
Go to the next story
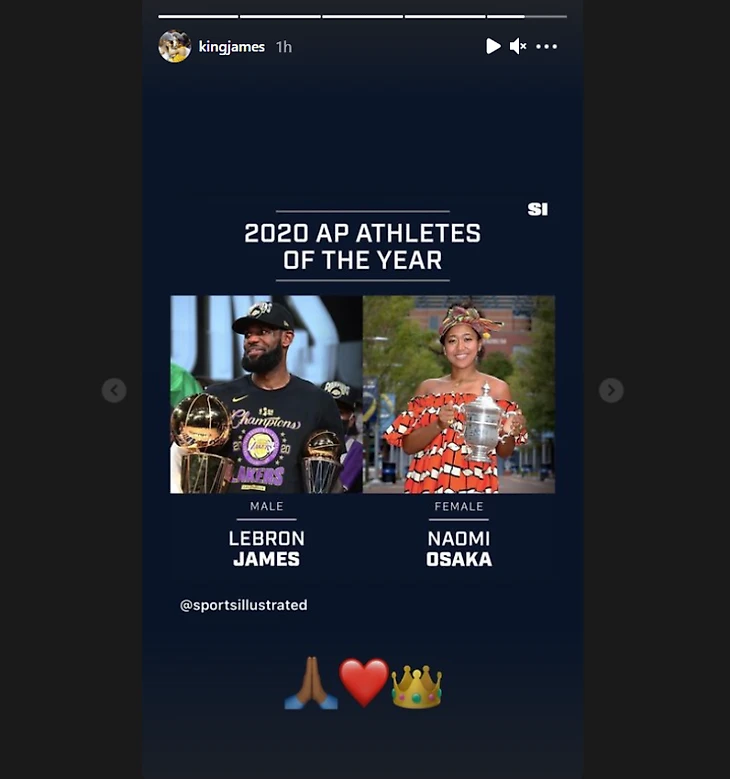(611, 390)
